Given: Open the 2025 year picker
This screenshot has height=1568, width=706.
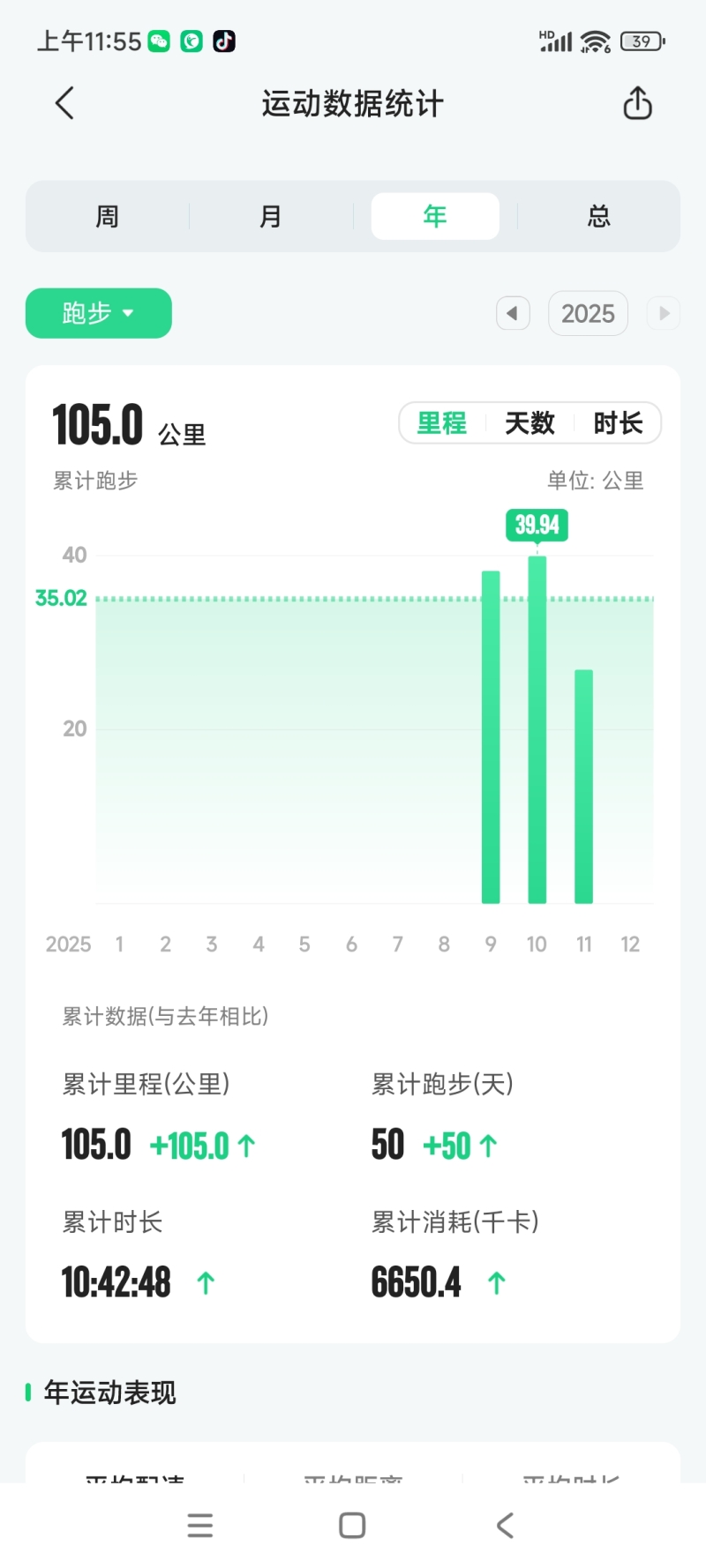Looking at the screenshot, I should click(x=588, y=313).
